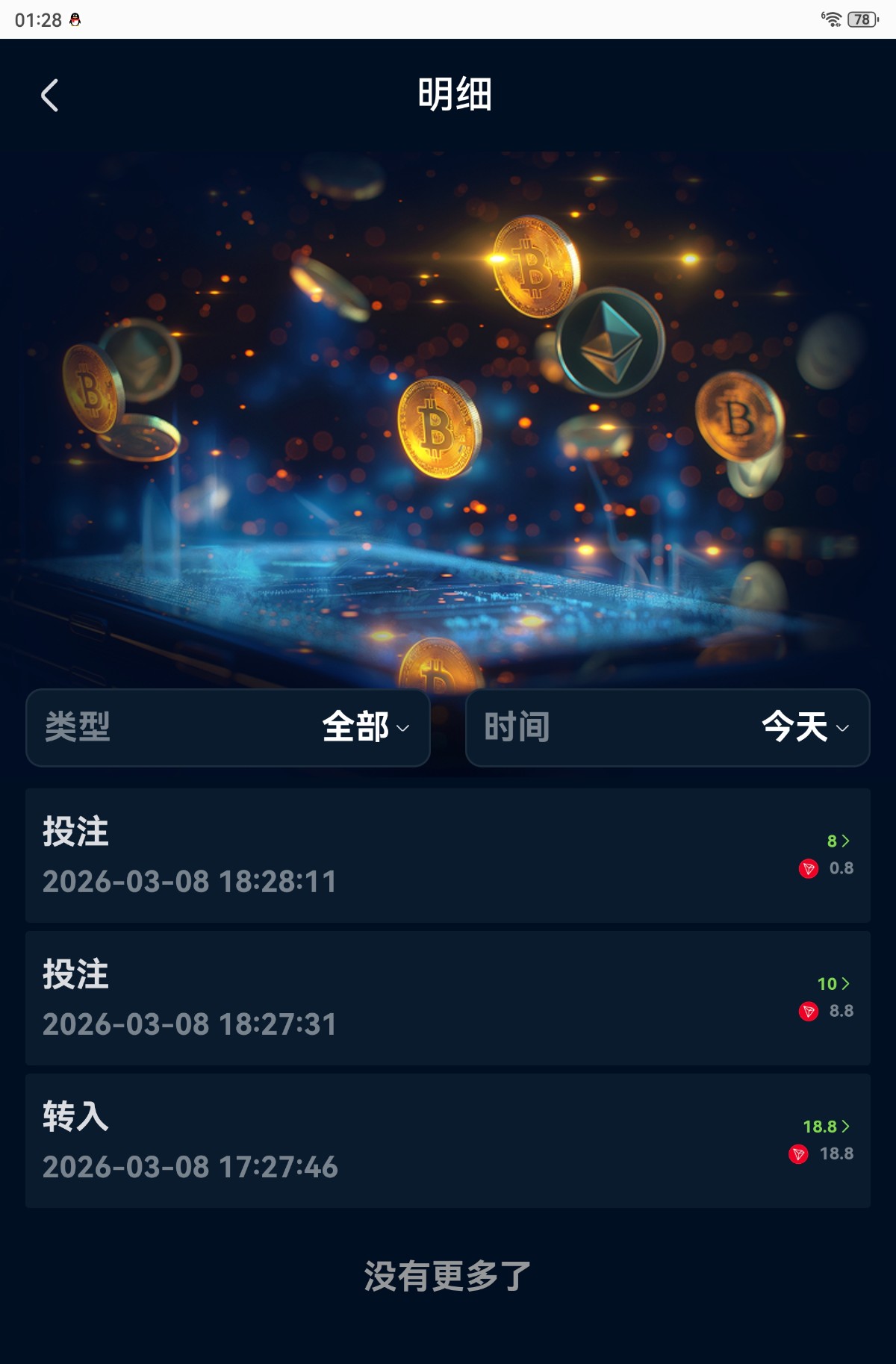View the 投注 entry at 18:27:31
896x1364 pixels.
(x=447, y=997)
